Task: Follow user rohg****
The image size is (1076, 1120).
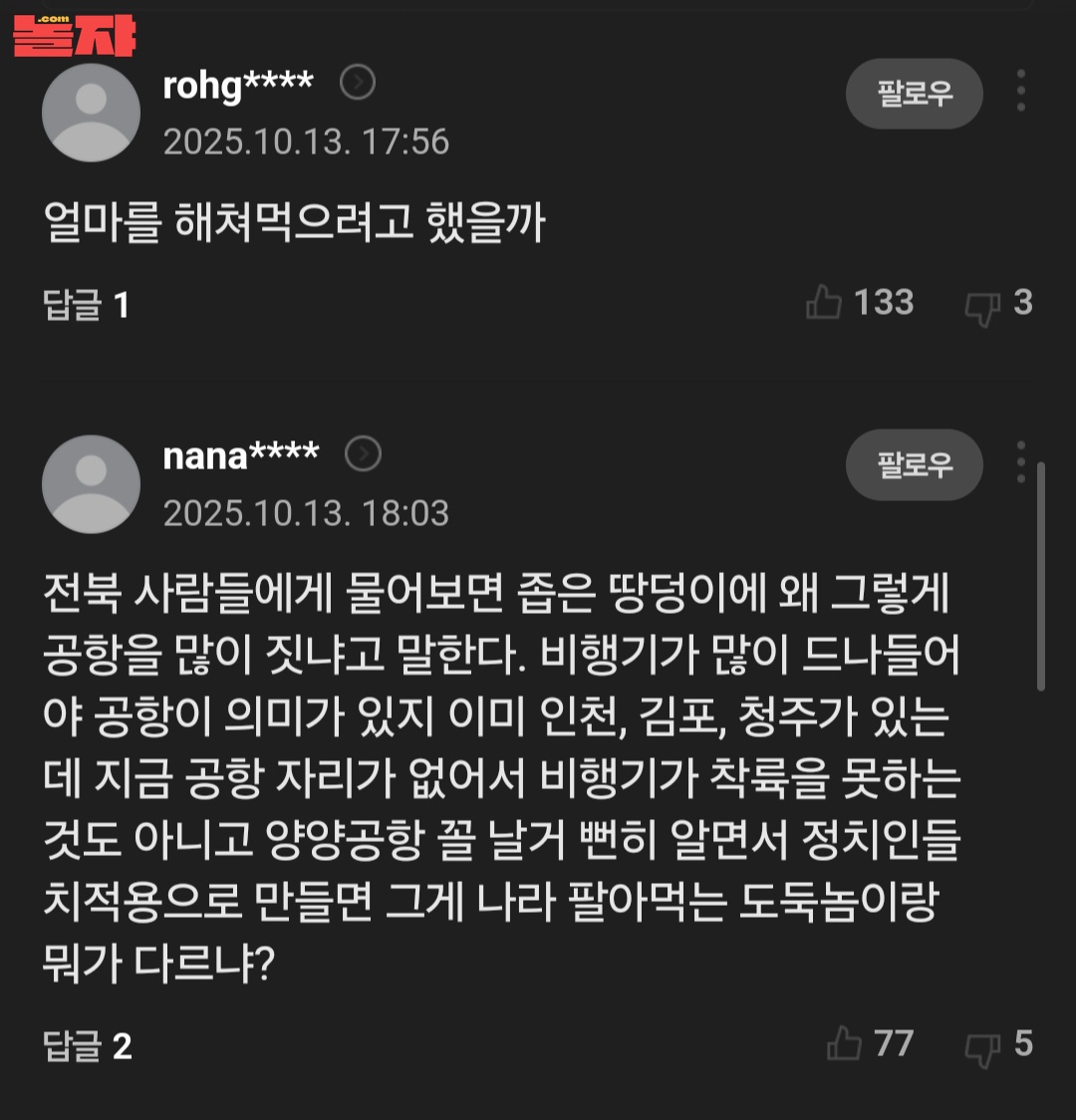Action: click(x=914, y=94)
